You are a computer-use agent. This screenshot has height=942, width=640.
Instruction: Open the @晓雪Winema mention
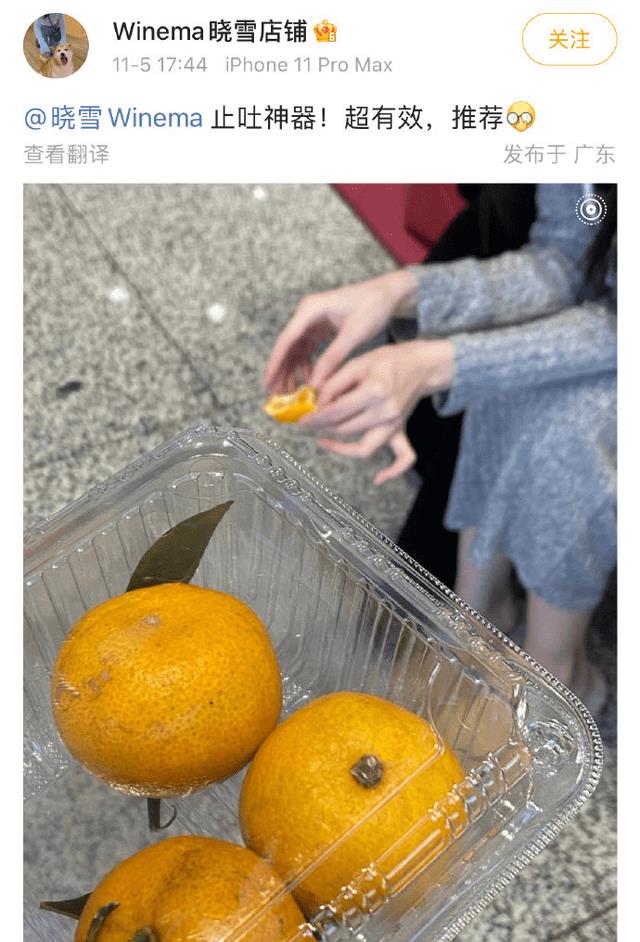113,118
